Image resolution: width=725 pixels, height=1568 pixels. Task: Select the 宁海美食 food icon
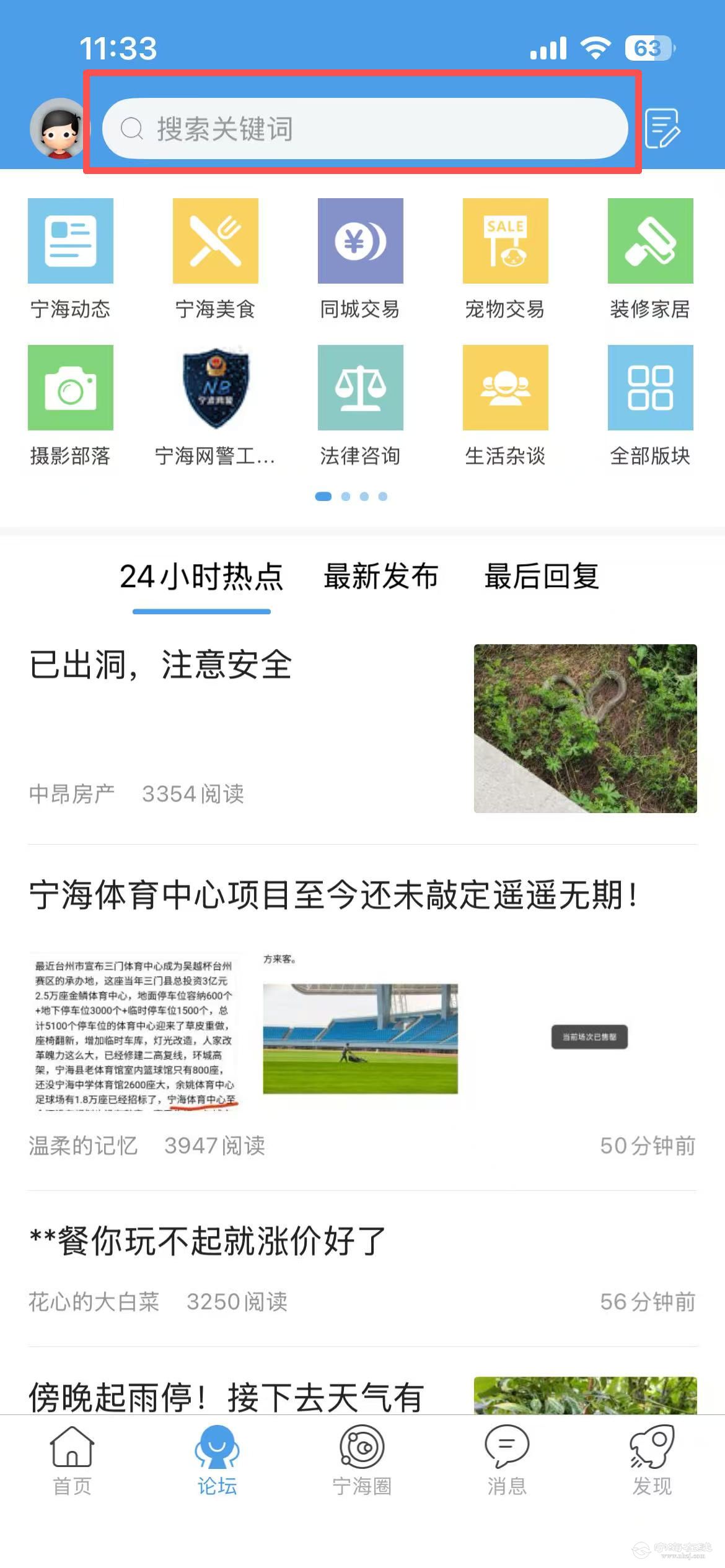[x=216, y=242]
